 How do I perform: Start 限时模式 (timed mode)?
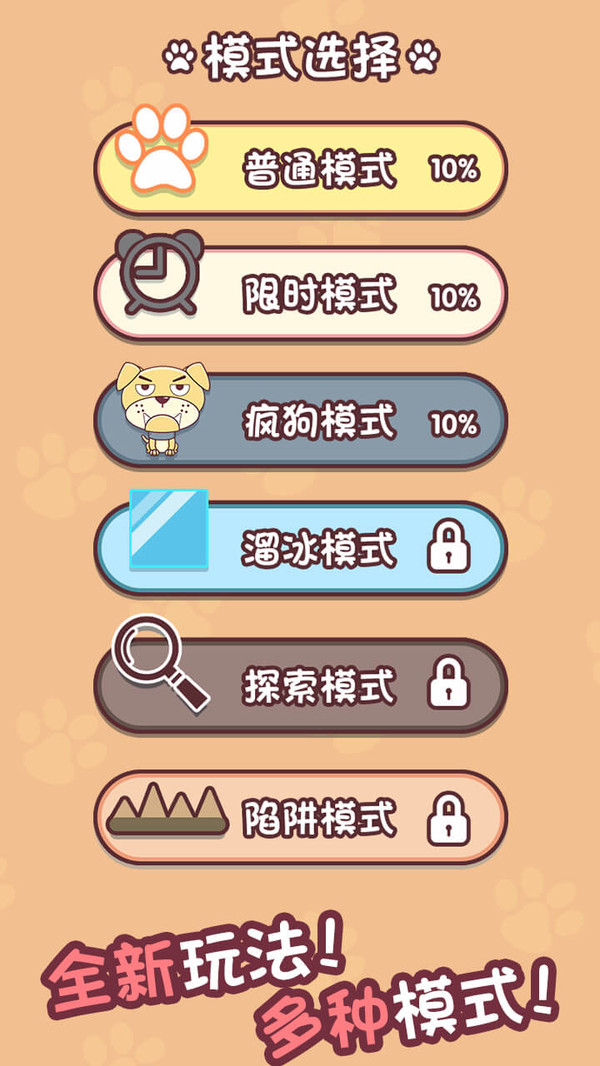coord(300,296)
